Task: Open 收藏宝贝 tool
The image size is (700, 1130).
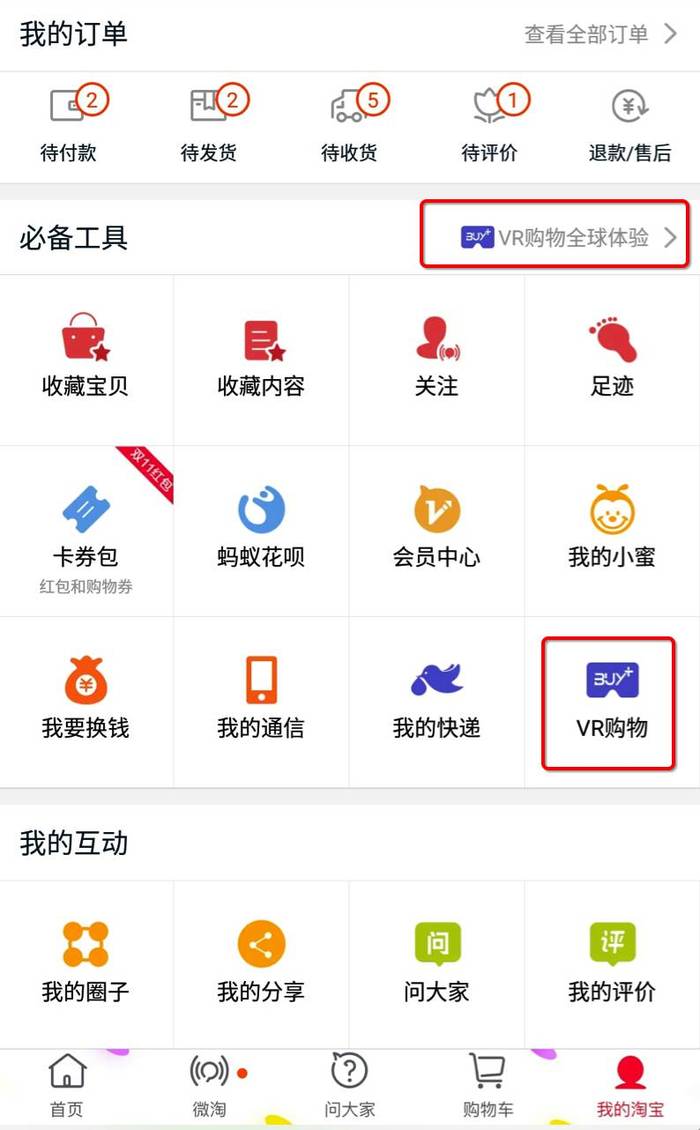Action: tap(86, 358)
